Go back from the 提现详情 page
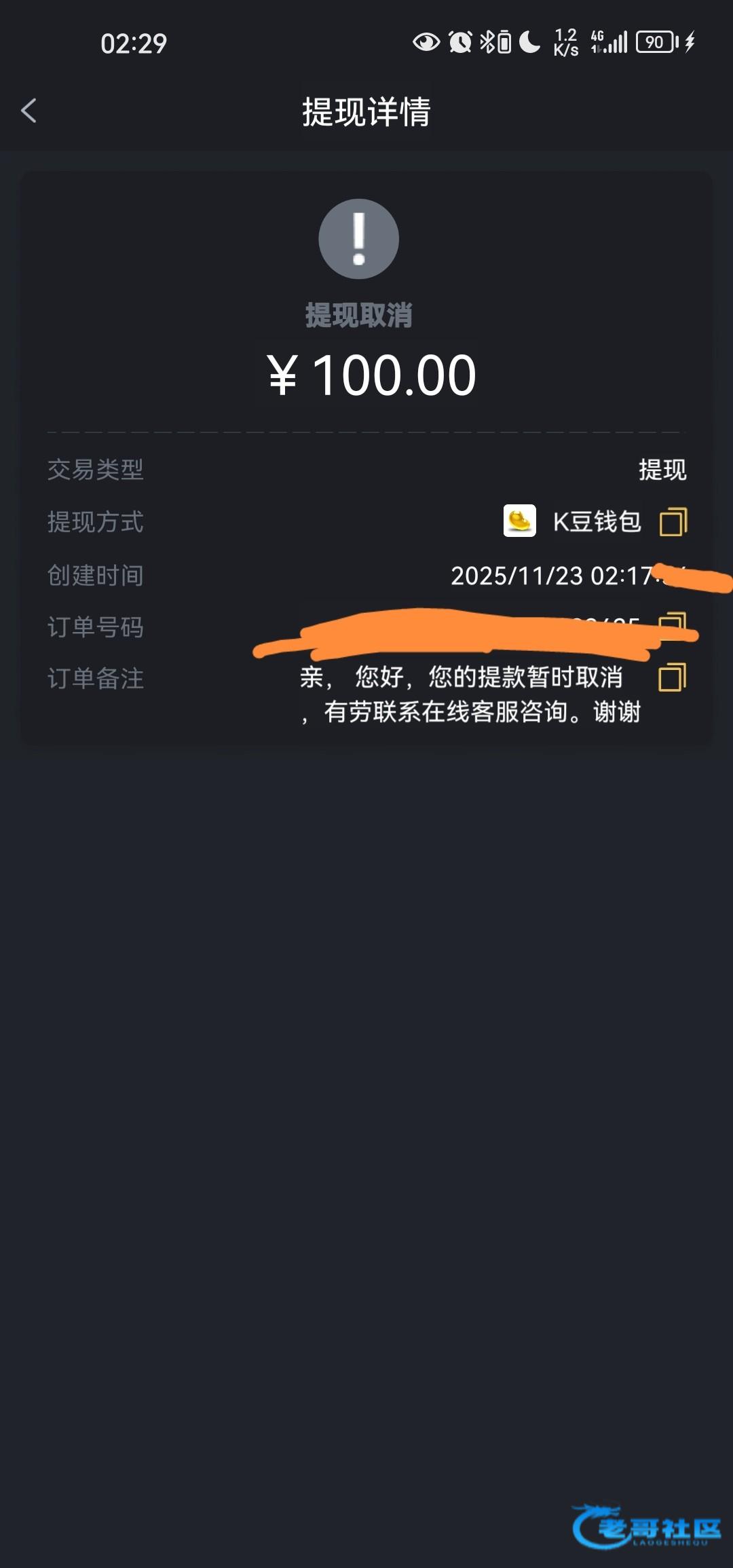 (29, 111)
